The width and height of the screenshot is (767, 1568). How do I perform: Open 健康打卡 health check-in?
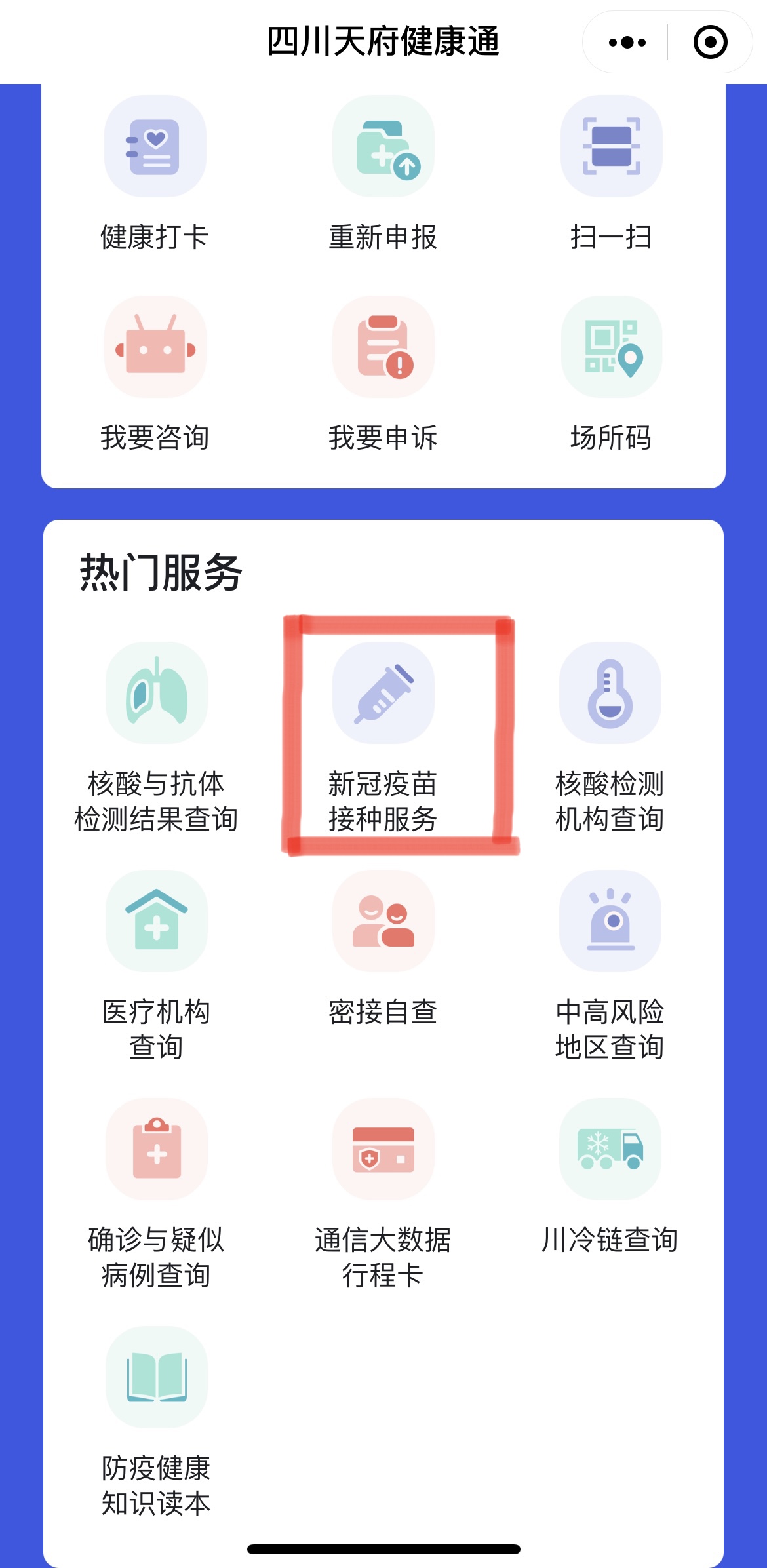[155, 174]
